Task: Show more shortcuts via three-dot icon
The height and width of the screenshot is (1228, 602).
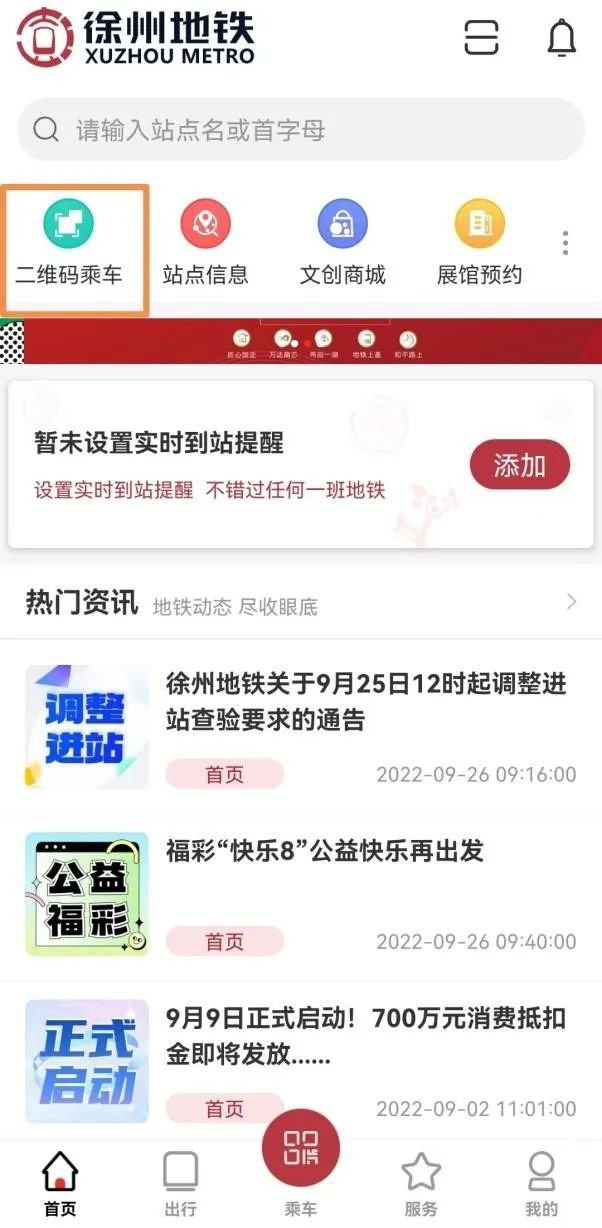Action: (566, 243)
